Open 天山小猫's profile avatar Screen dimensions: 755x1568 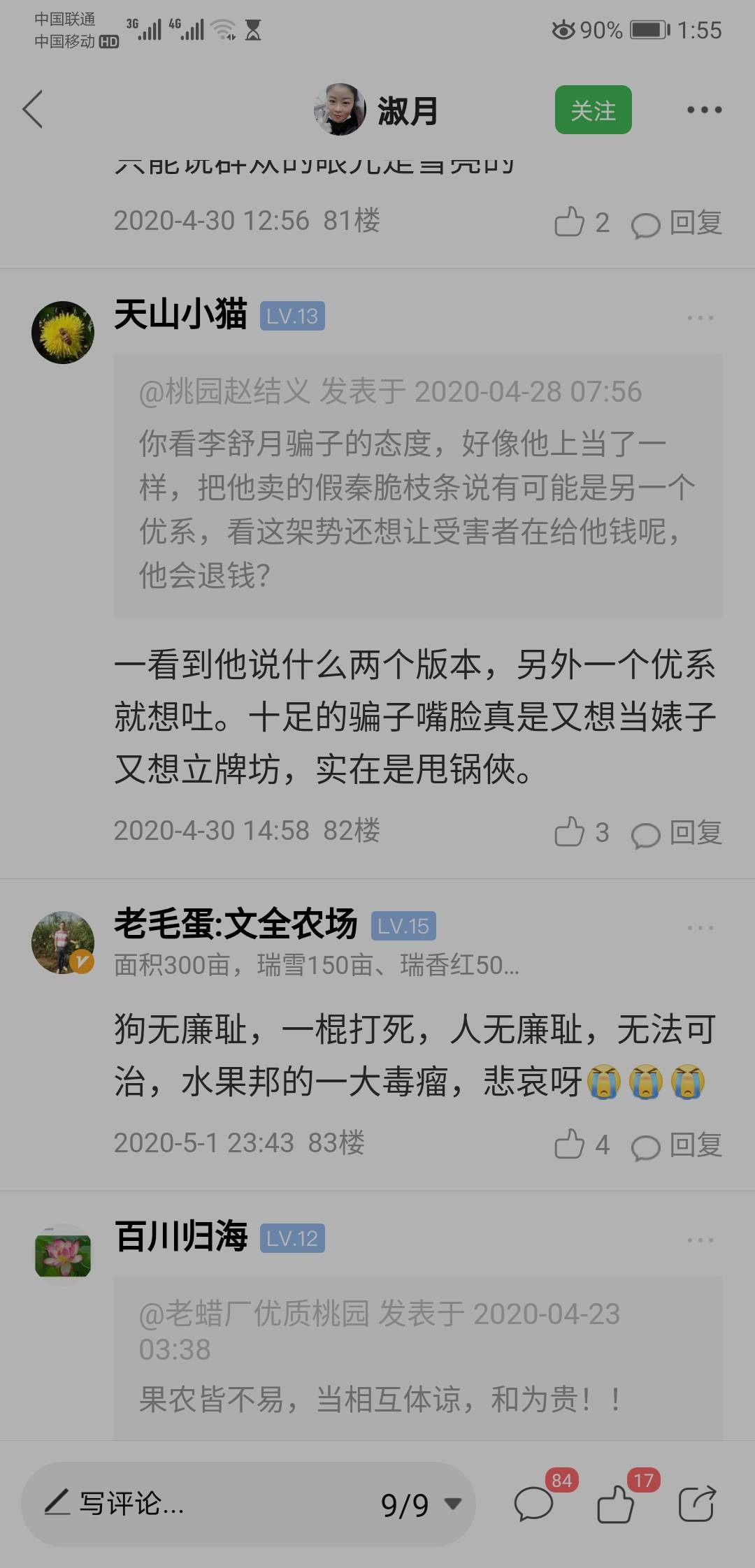click(63, 332)
